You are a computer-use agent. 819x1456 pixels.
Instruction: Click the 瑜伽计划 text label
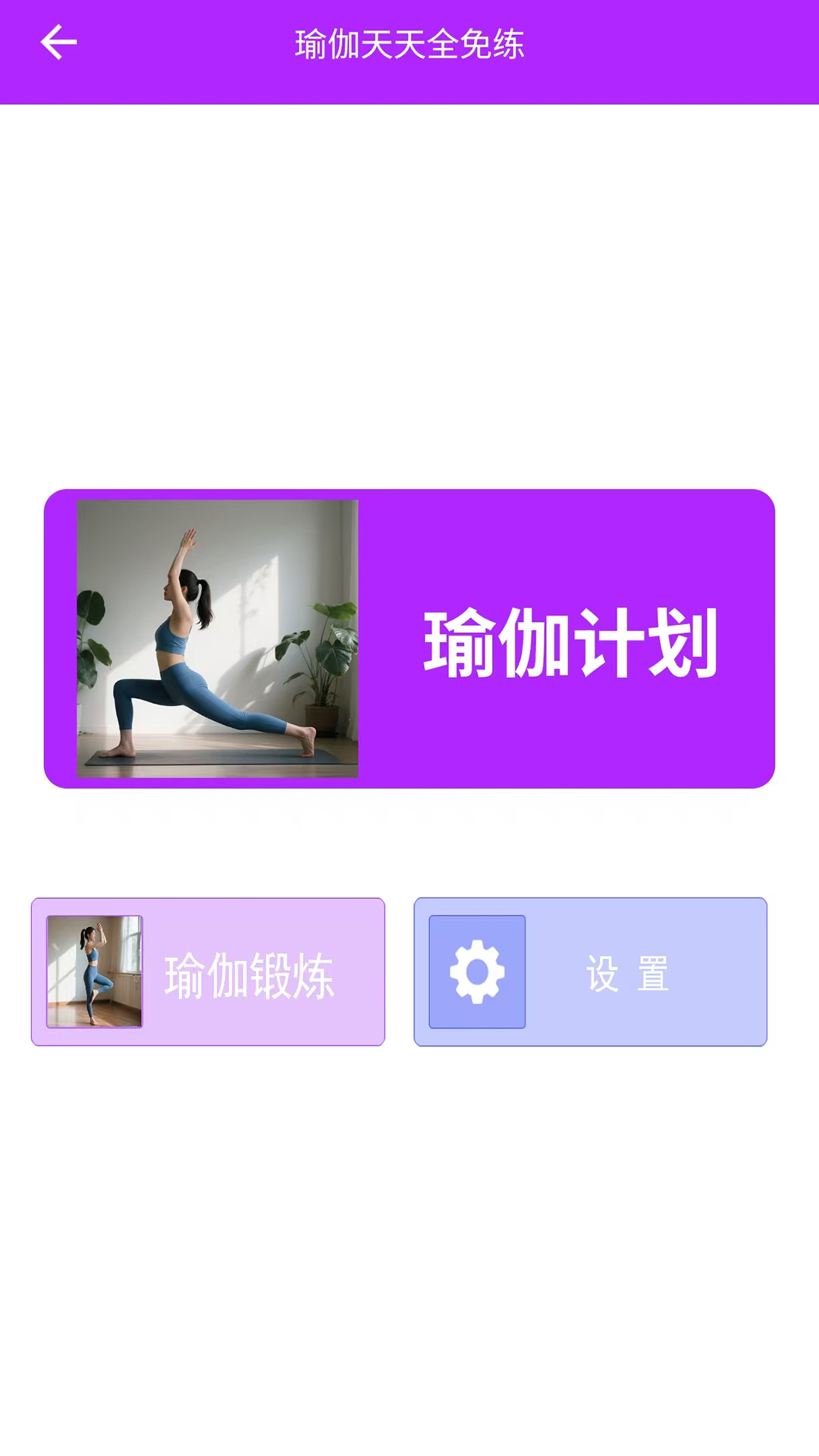click(x=570, y=645)
